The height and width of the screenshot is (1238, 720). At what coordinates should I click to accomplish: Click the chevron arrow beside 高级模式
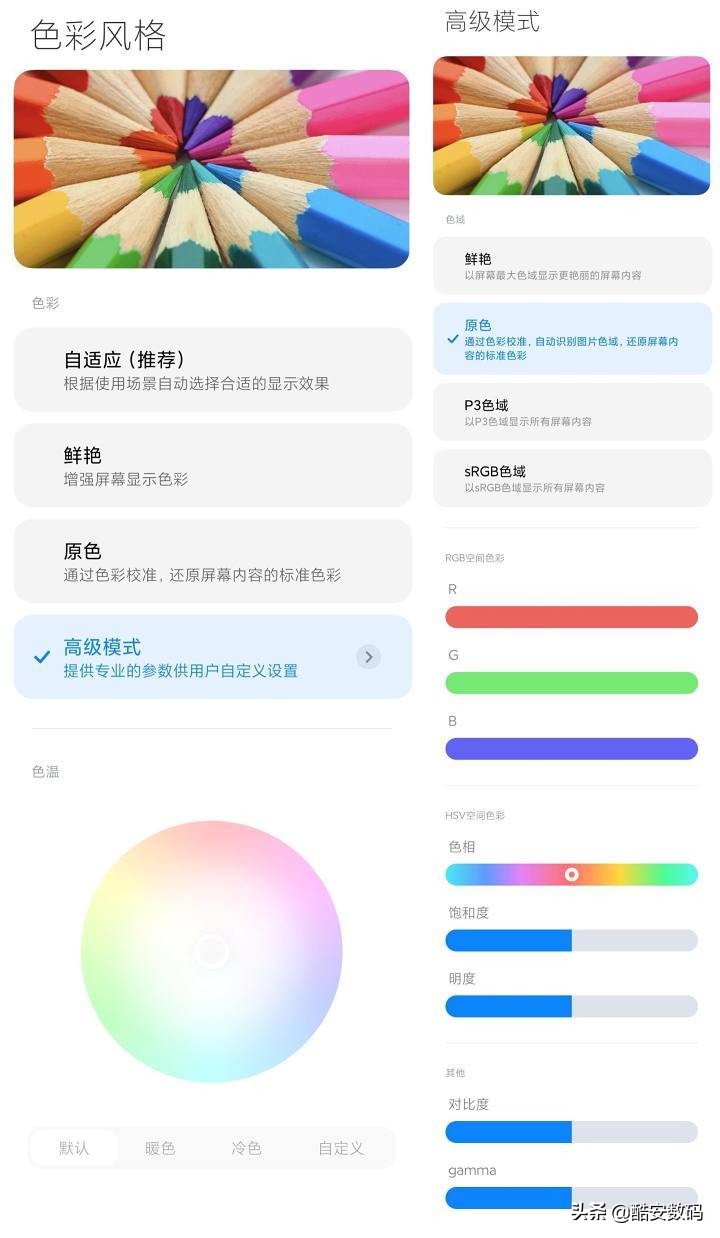point(368,657)
